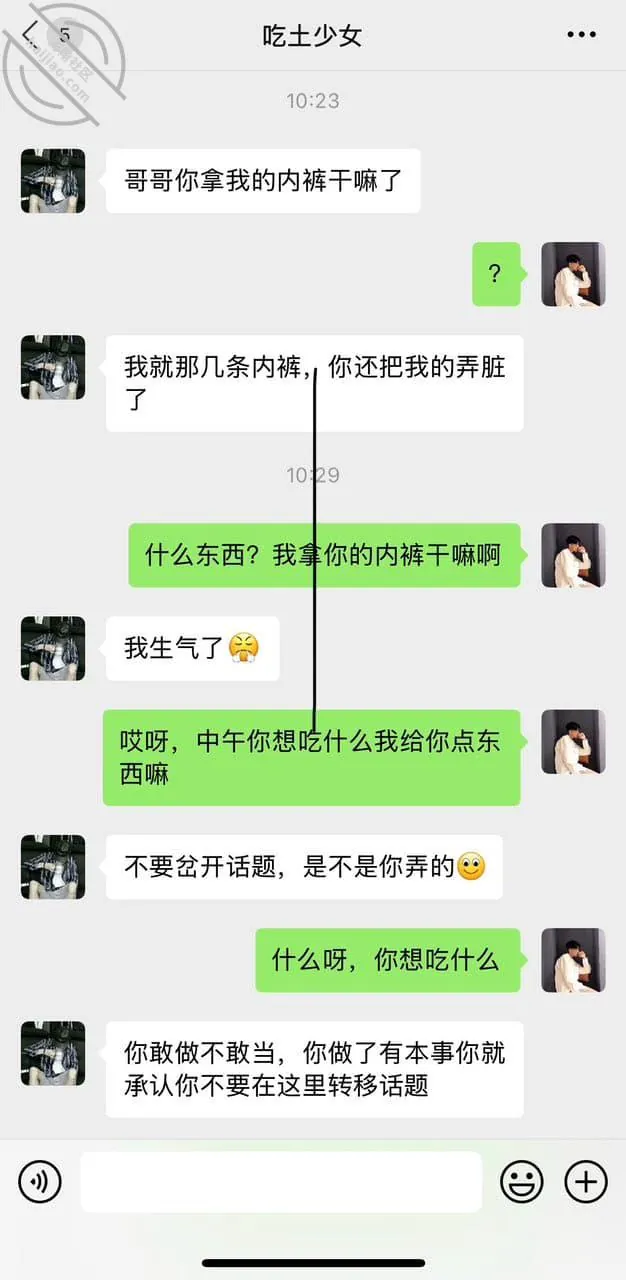This screenshot has width=626, height=1280.
Task: Tap the message text input field
Action: point(281,1182)
